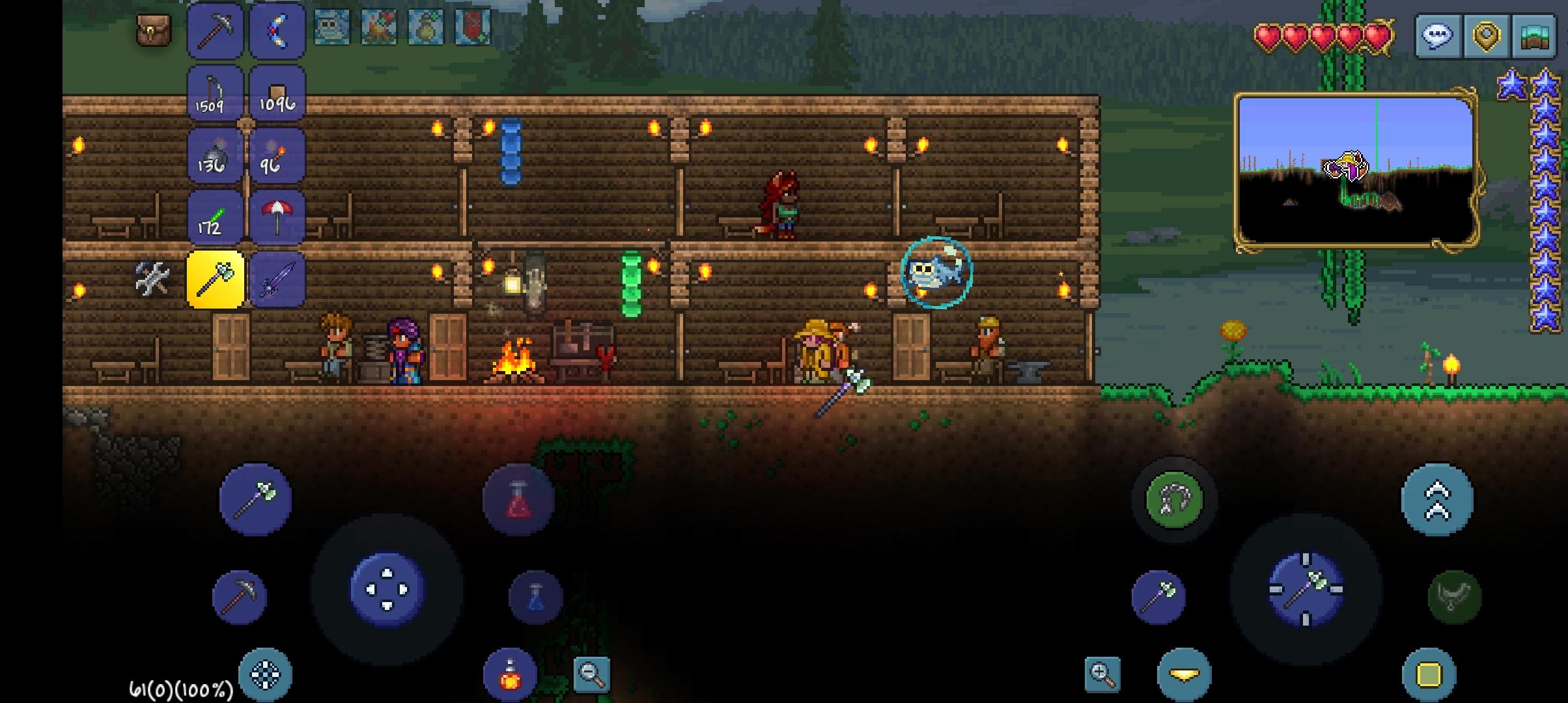Viewport: 1568px width, 703px height.
Task: Open the map pin button
Action: 1486,36
